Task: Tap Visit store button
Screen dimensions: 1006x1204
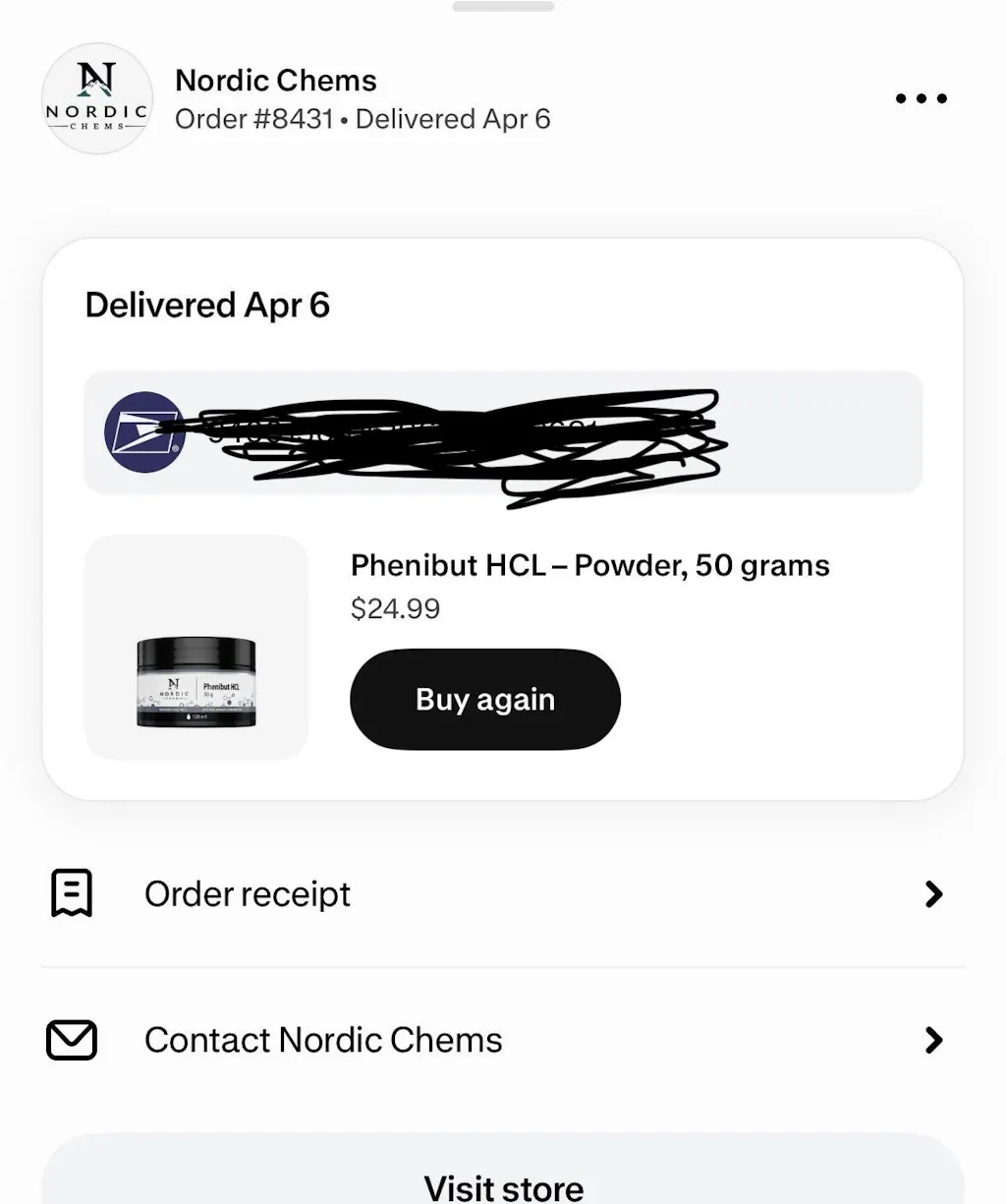Action: click(502, 1184)
